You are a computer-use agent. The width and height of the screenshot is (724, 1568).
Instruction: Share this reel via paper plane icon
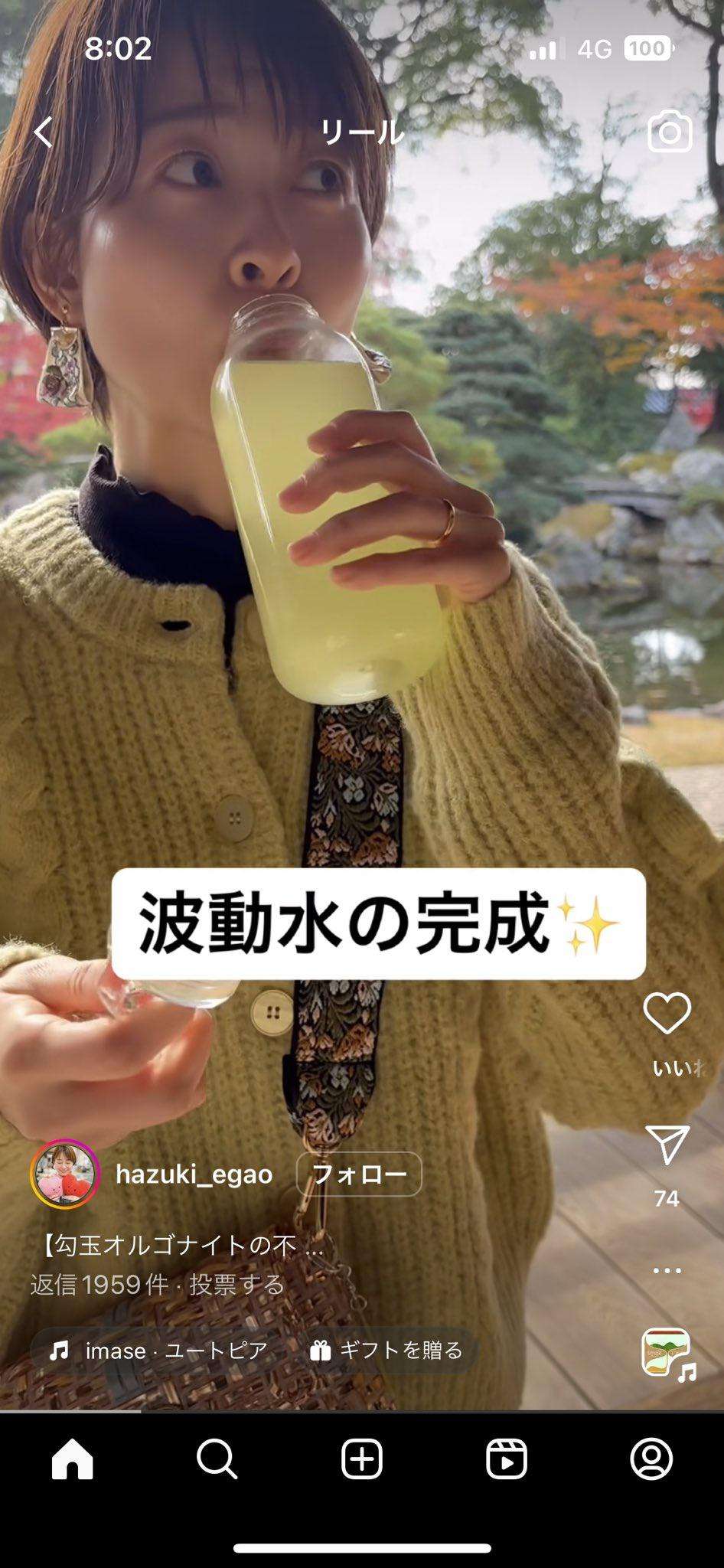(667, 1145)
